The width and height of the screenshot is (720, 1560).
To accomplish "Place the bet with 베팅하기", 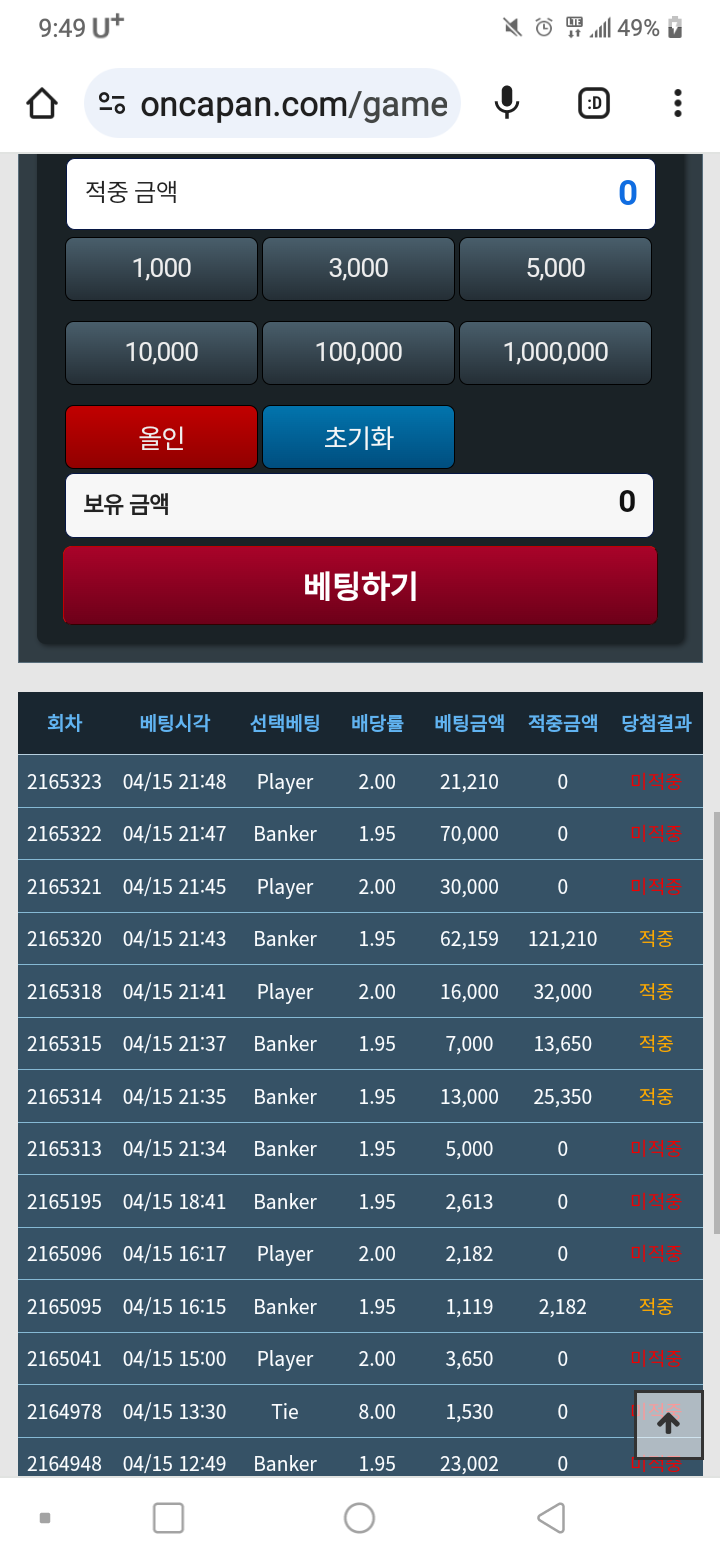I will click(x=360, y=585).
